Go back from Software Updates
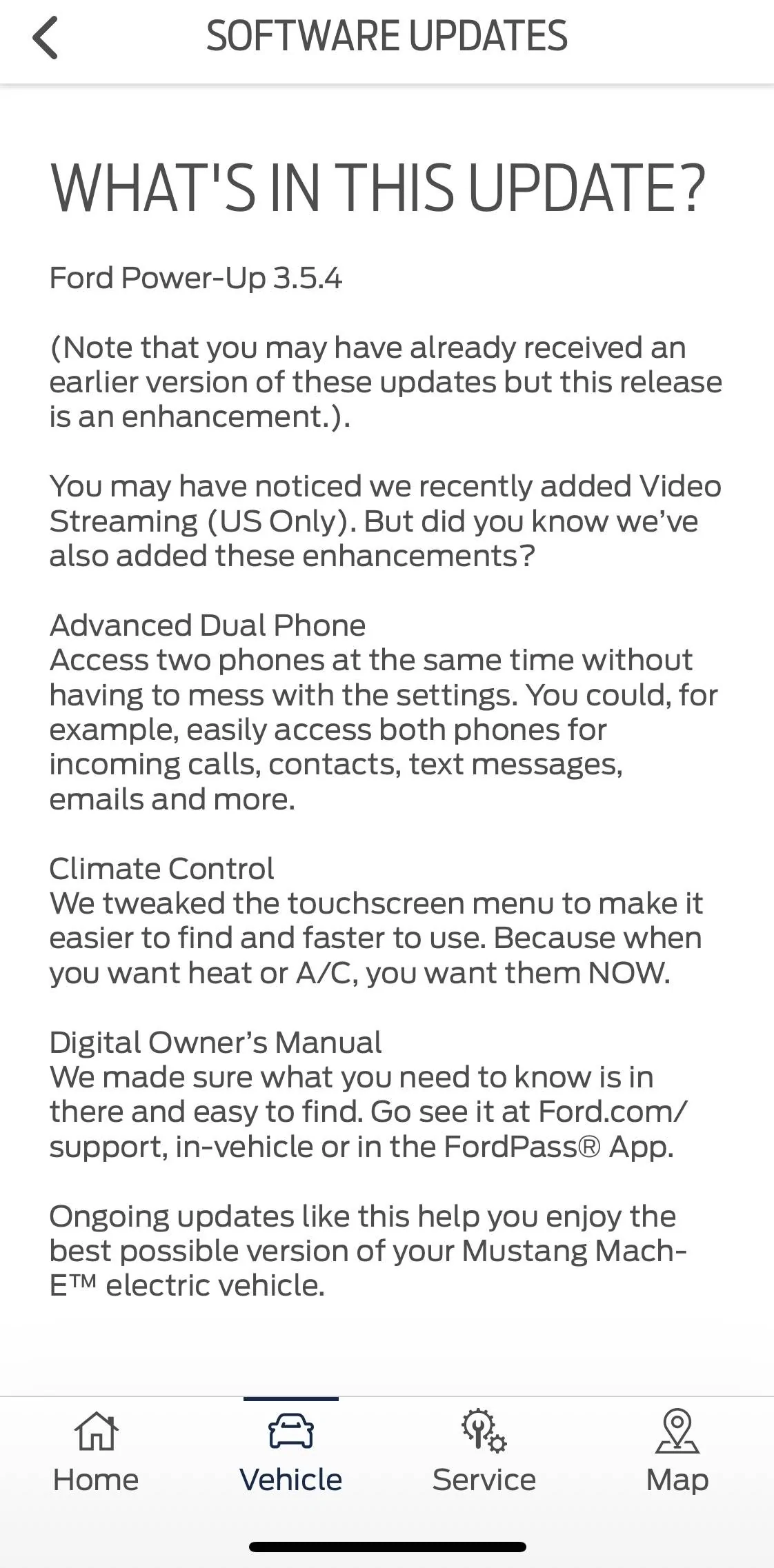 (46, 38)
